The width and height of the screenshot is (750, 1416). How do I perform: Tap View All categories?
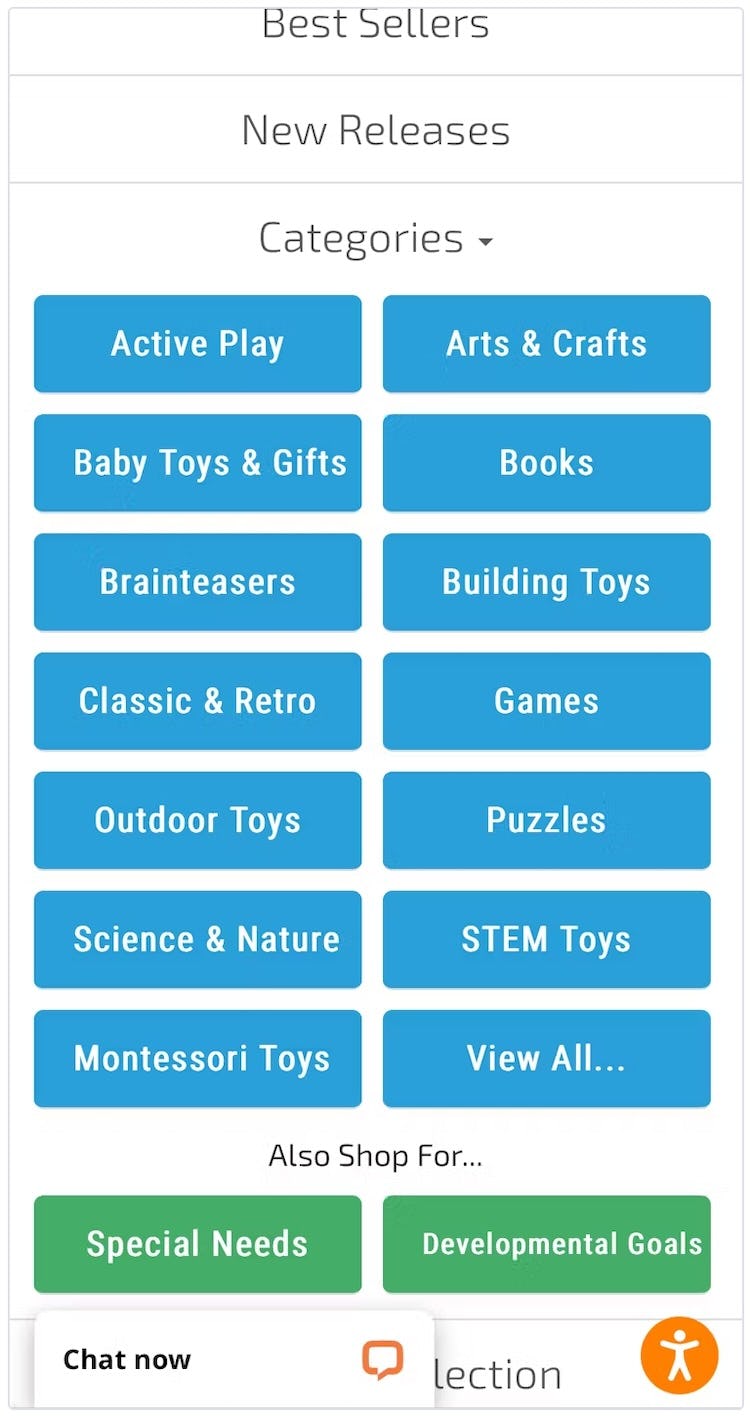546,1058
